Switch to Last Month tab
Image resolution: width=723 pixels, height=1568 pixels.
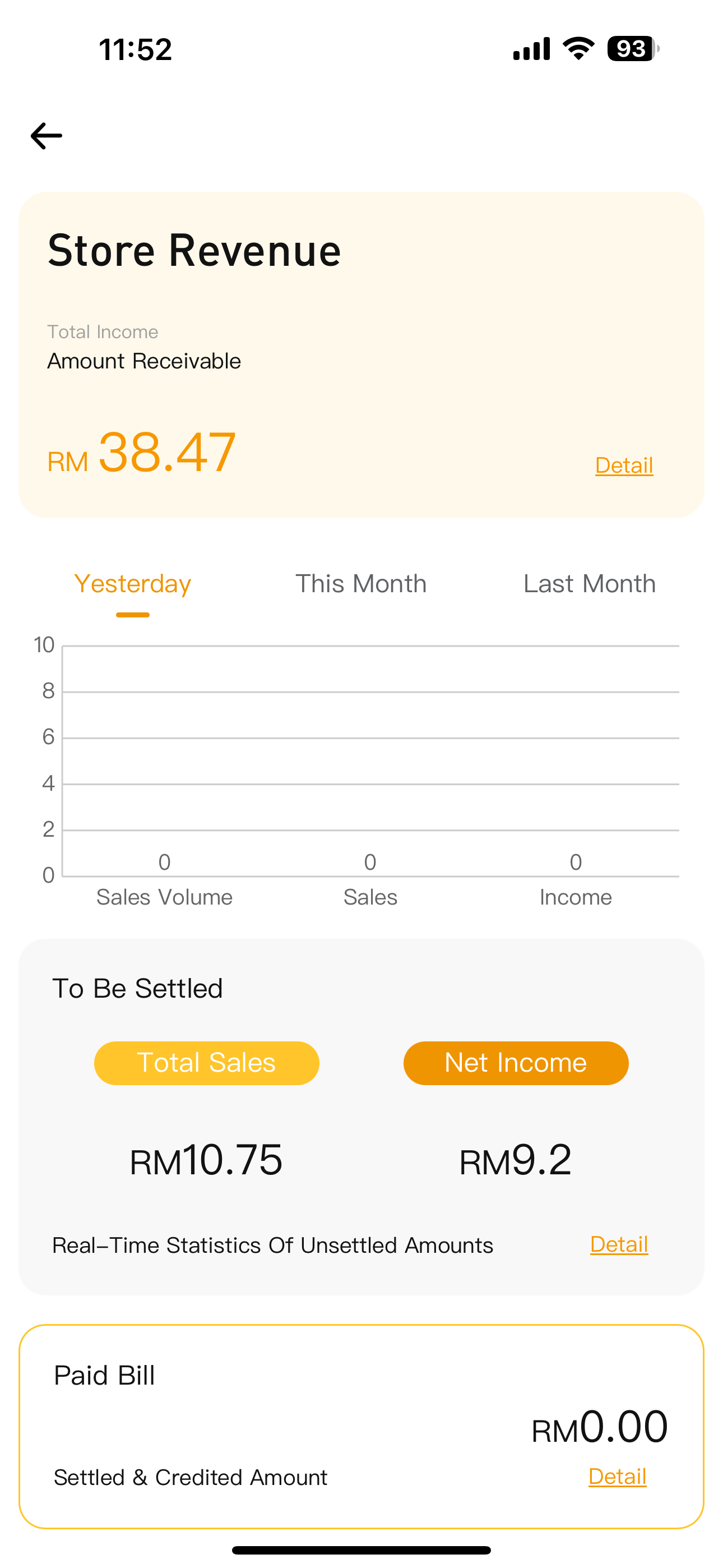[589, 584]
